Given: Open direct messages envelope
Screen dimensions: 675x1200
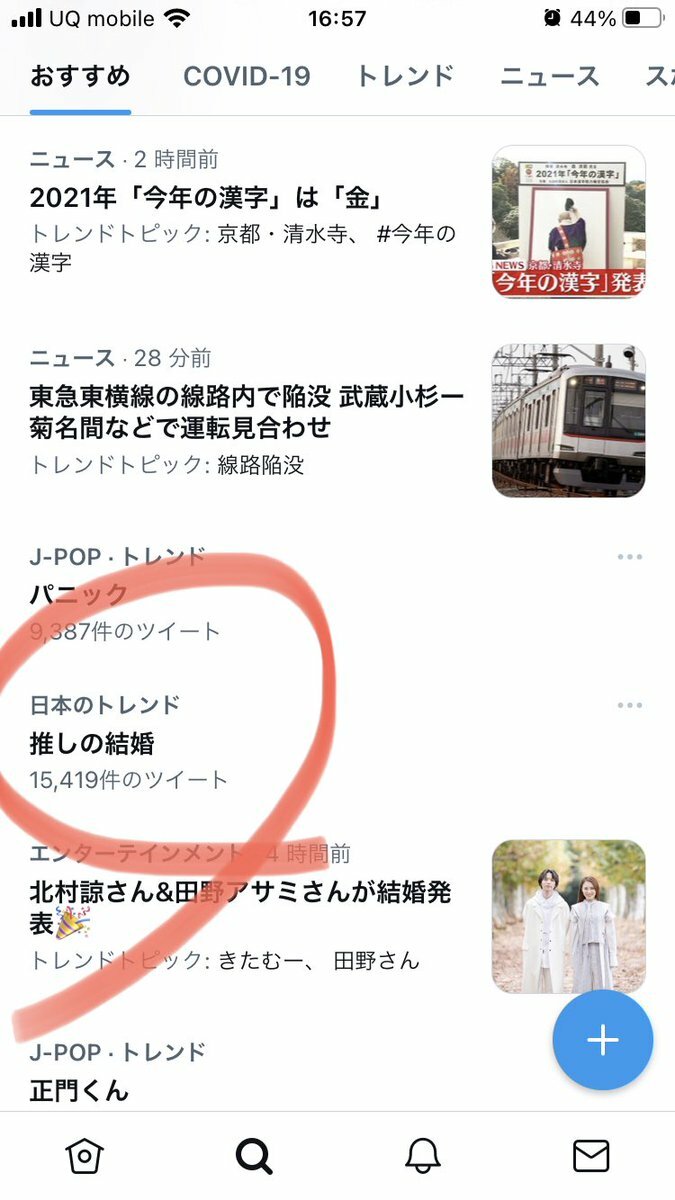Looking at the screenshot, I should (x=591, y=1156).
